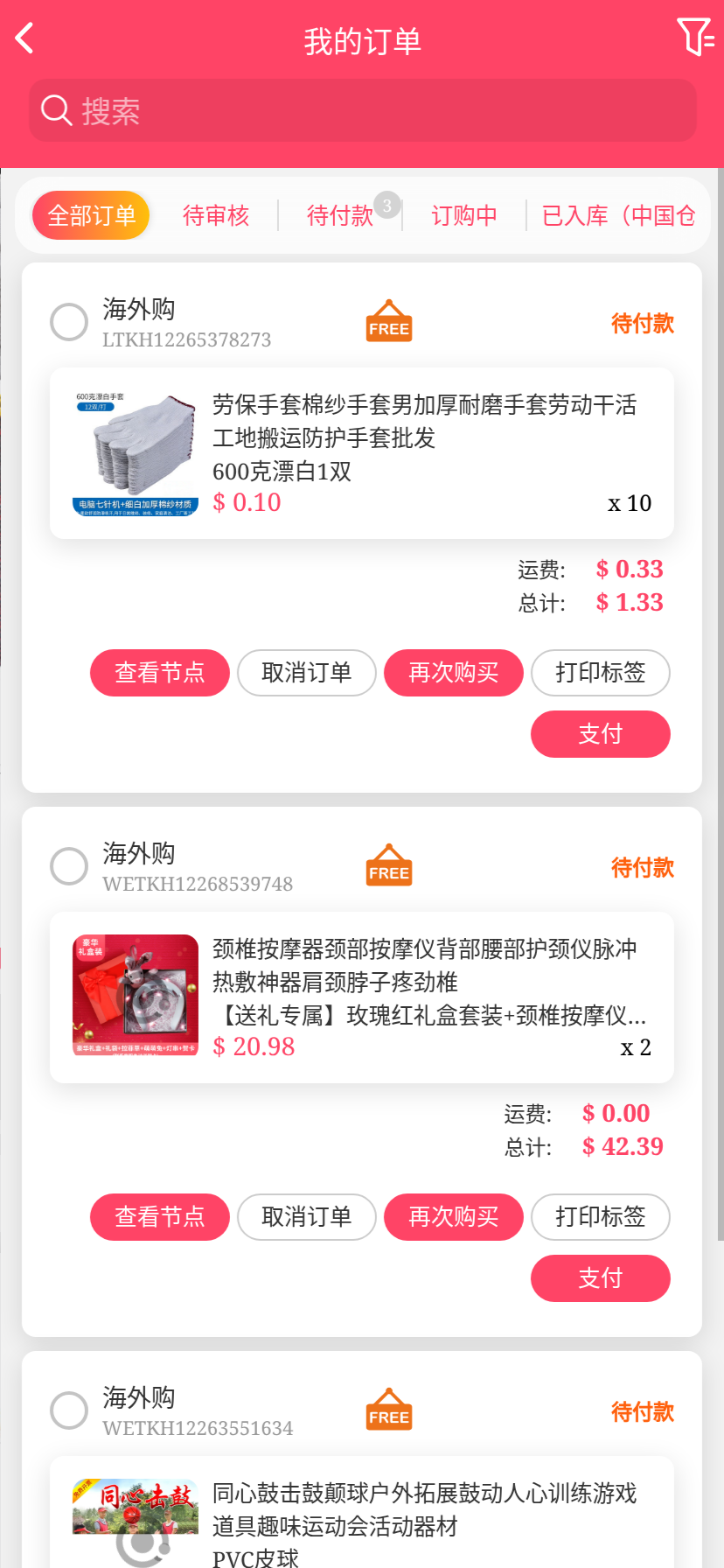The width and height of the screenshot is (724, 1568).
Task: Open the 劳保手套 product card
Action: 362,453
